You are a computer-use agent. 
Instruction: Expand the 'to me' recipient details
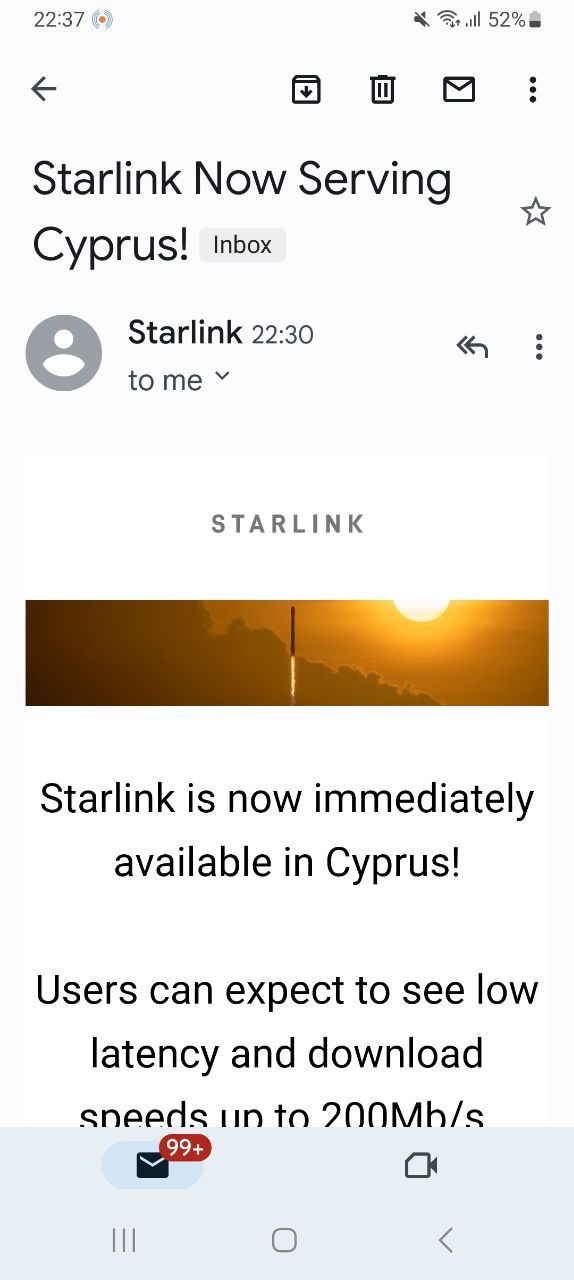point(179,380)
